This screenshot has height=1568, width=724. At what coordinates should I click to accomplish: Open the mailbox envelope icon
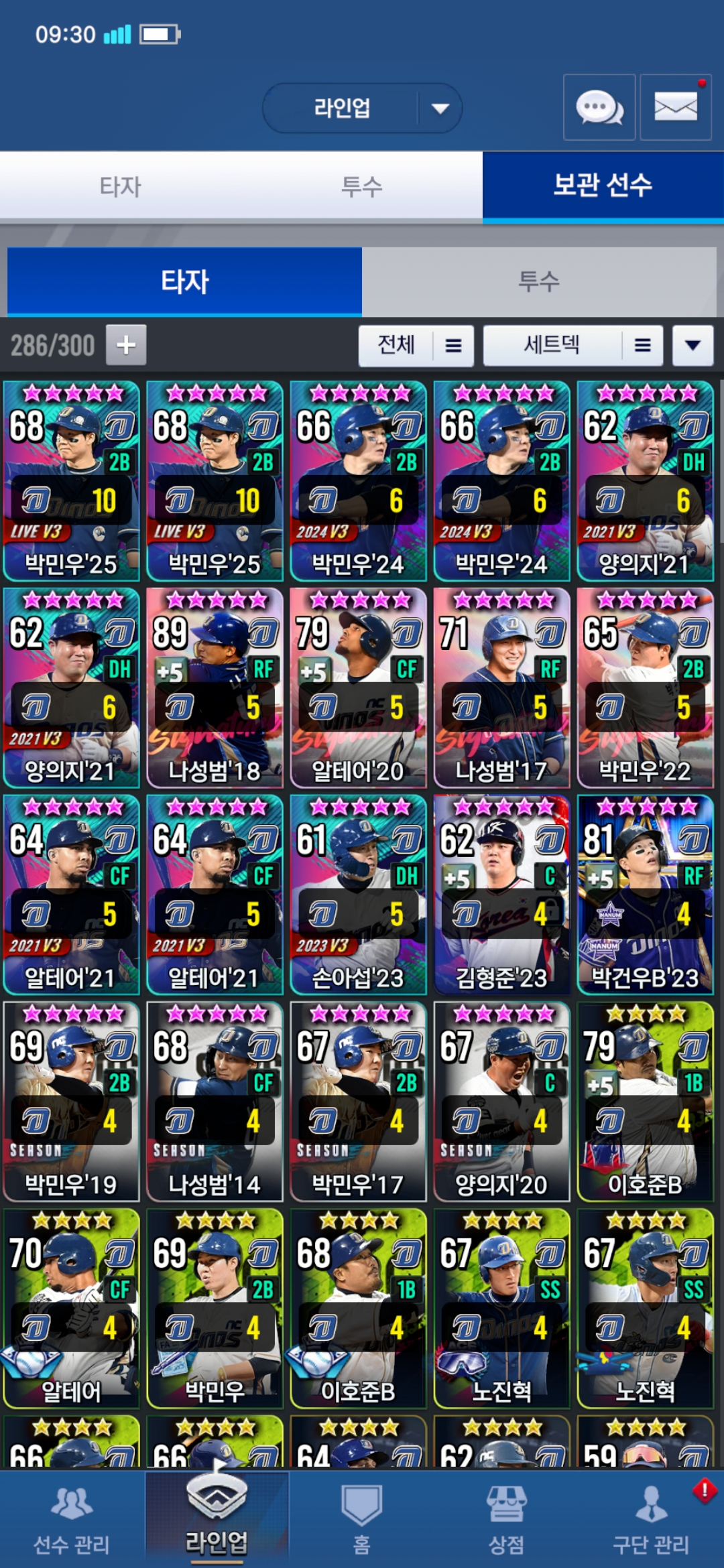pyautogui.click(x=675, y=107)
